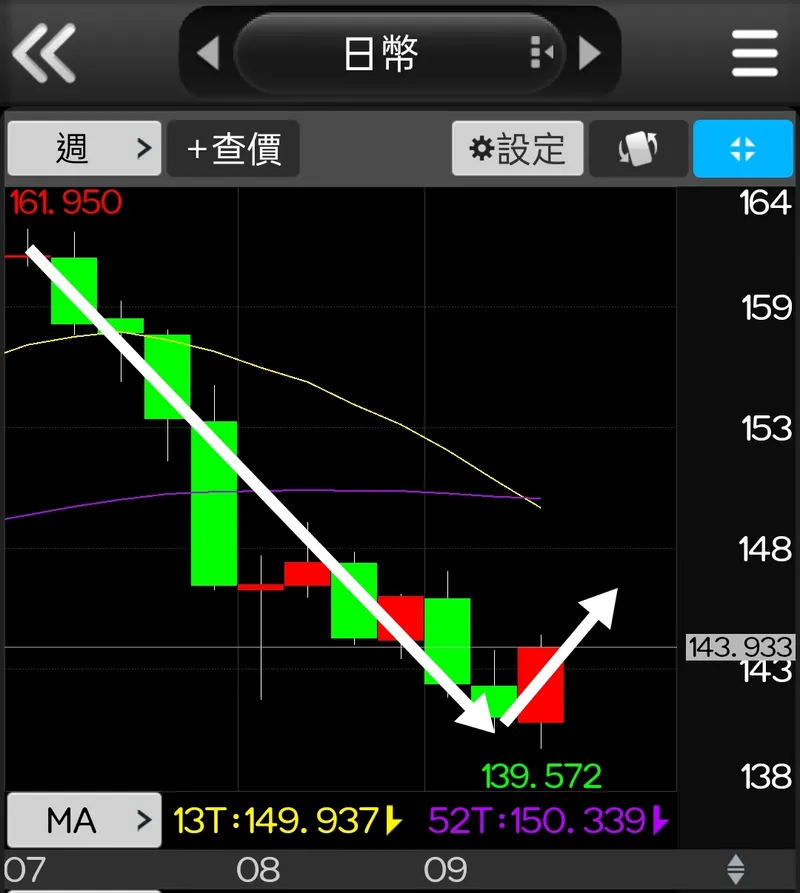Open chart 設定 settings
This screenshot has width=800, height=893.
point(517,149)
